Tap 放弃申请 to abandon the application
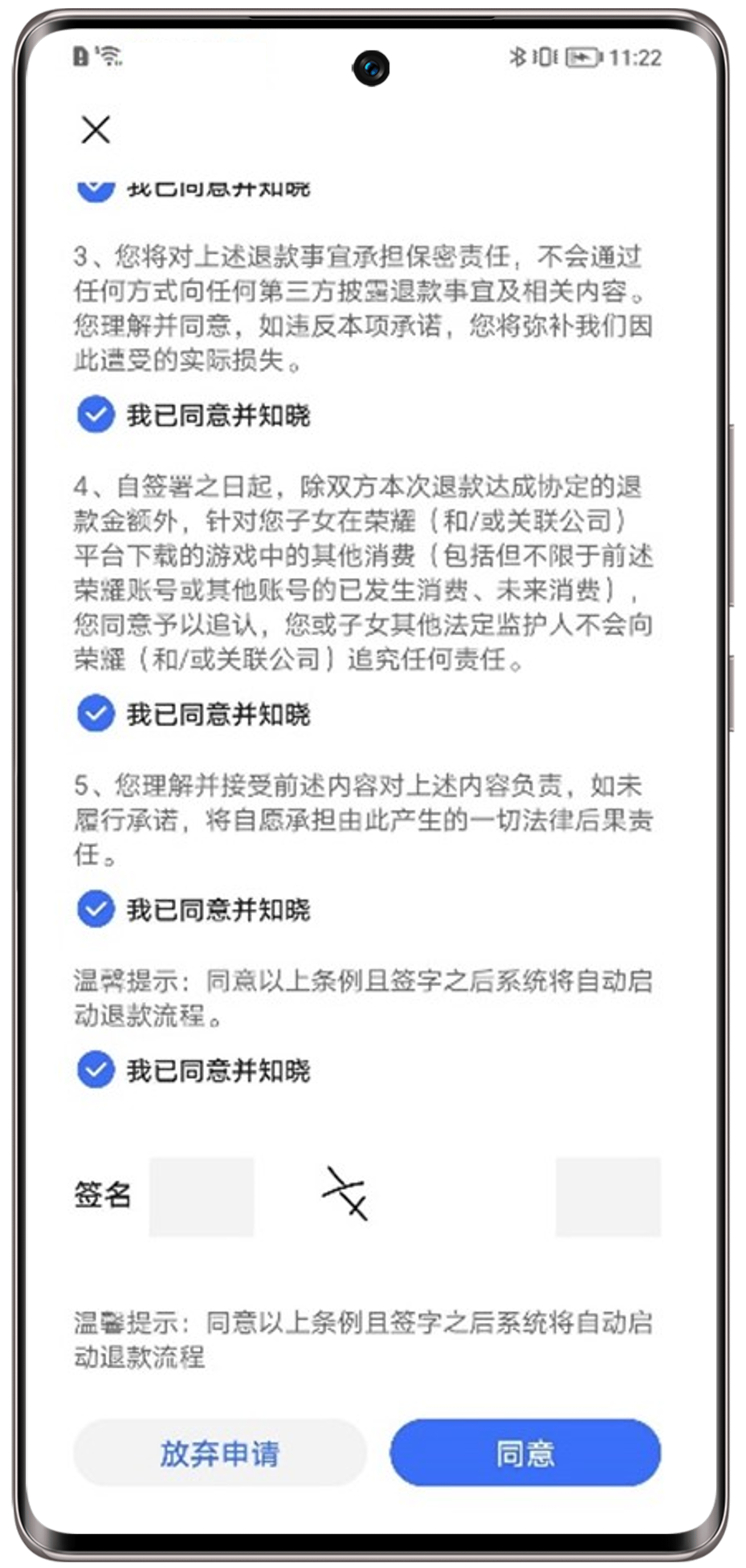Viewport: 746px width, 1568px height. tap(219, 1452)
